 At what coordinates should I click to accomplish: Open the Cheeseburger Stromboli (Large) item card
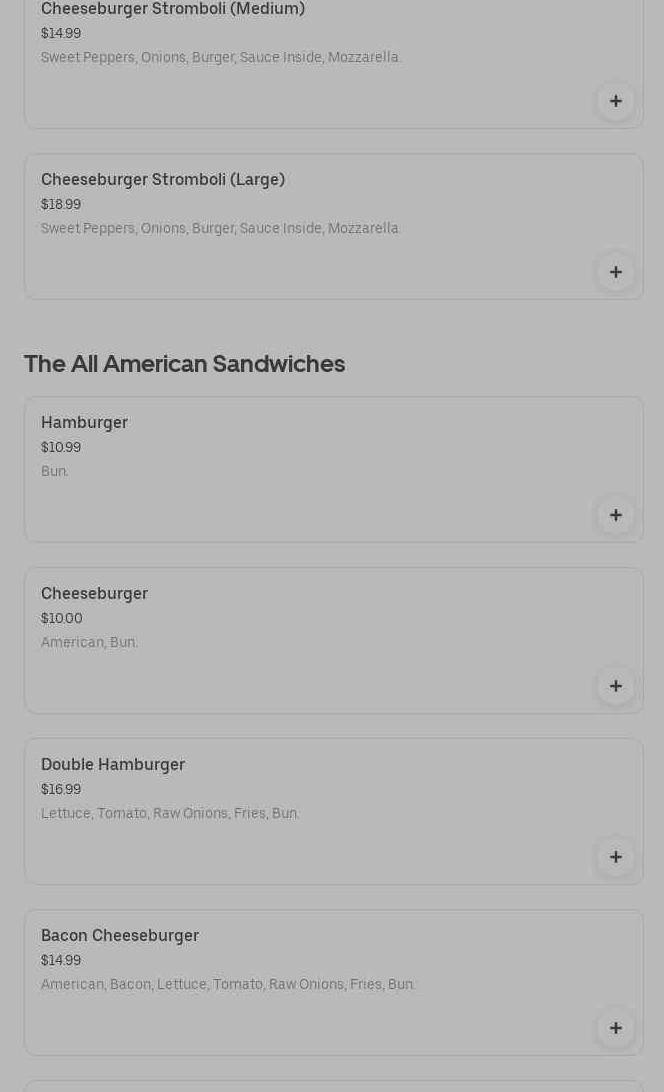coord(334,227)
